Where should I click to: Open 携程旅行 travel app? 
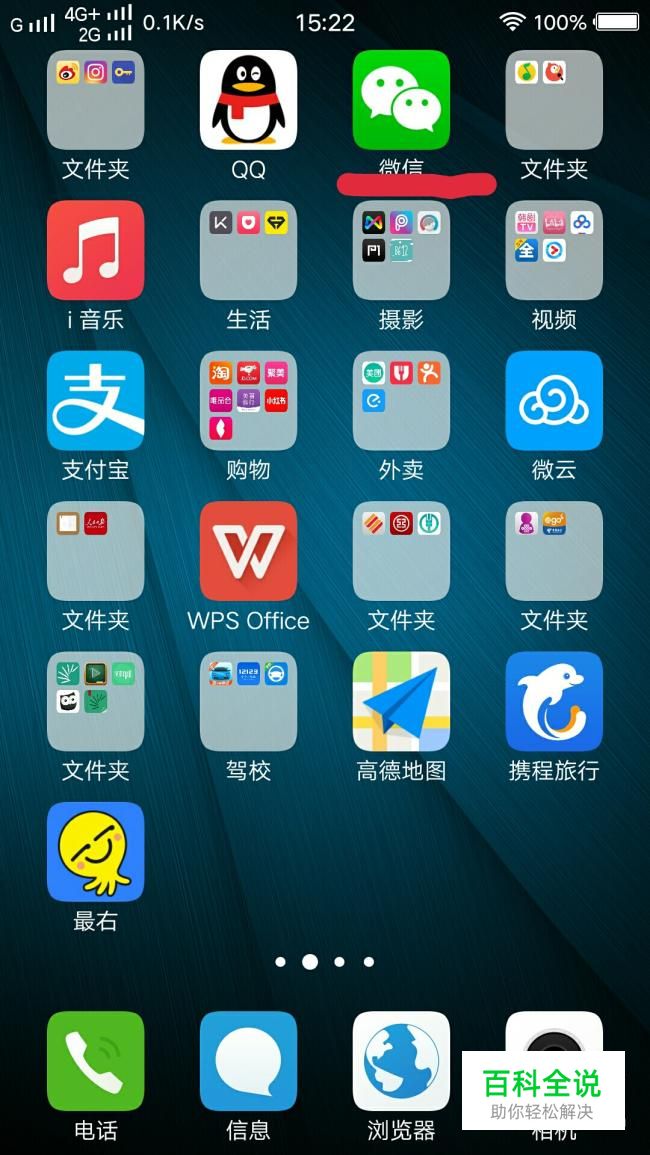point(554,701)
